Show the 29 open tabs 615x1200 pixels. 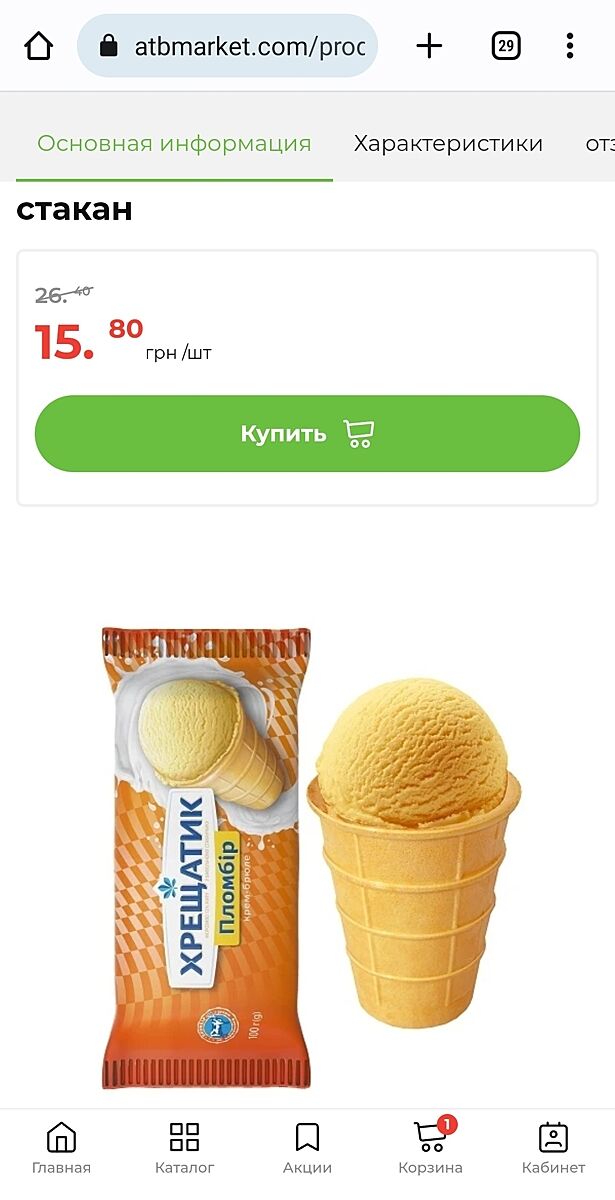click(x=506, y=46)
